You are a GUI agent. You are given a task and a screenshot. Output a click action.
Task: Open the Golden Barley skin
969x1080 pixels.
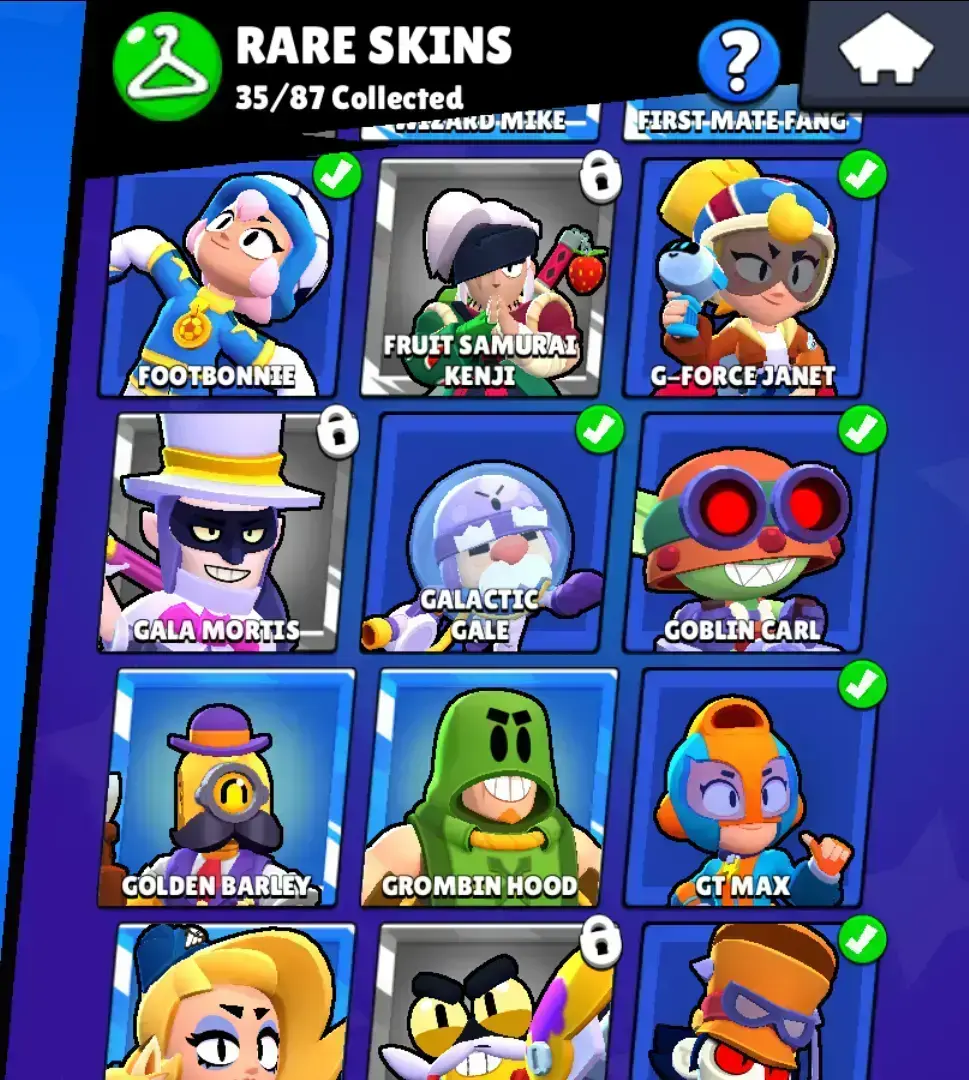tap(228, 790)
